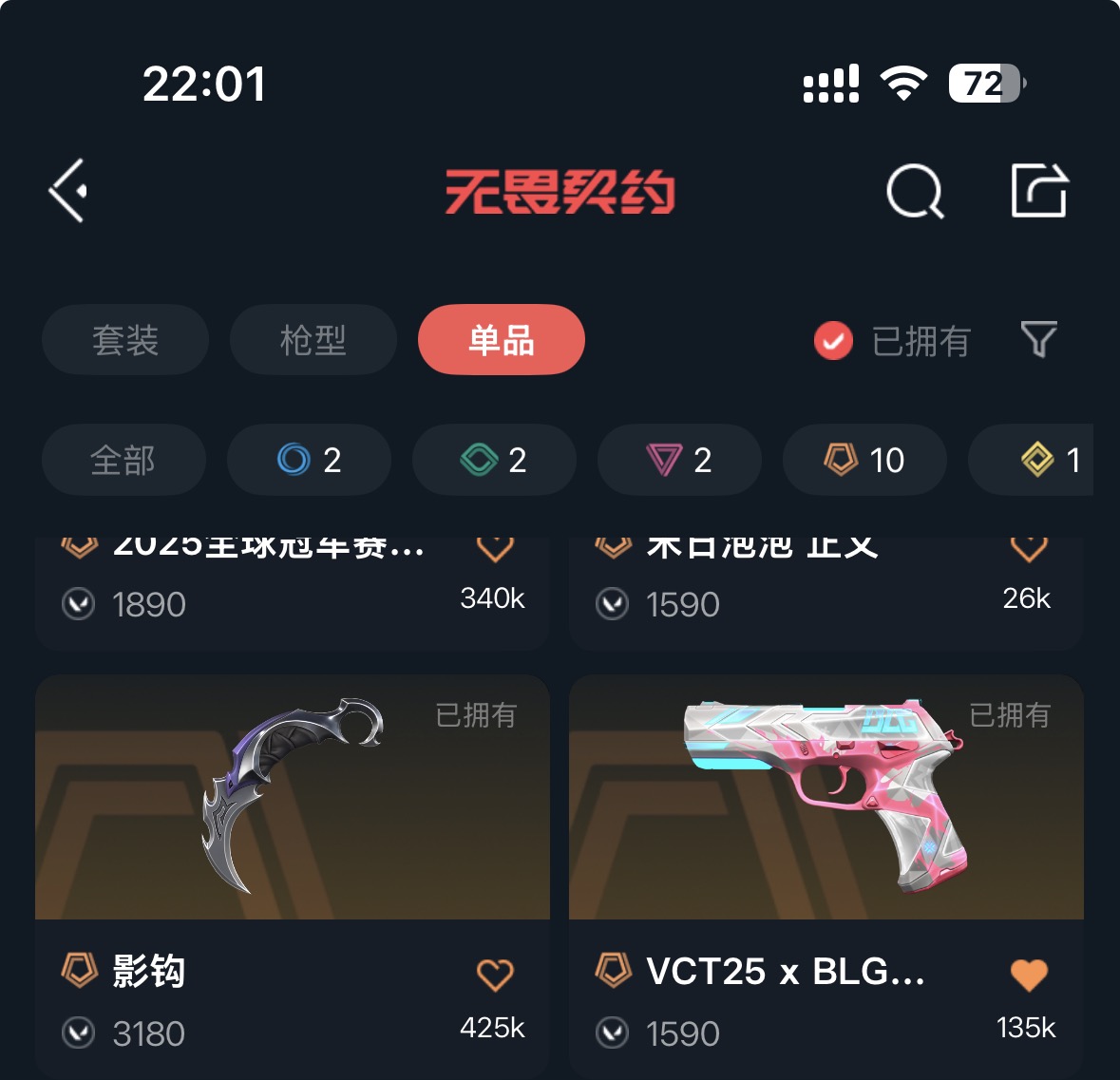The height and width of the screenshot is (1080, 1120).
Task: Filter by yellow diamond tier chip
Action: coord(1040,461)
